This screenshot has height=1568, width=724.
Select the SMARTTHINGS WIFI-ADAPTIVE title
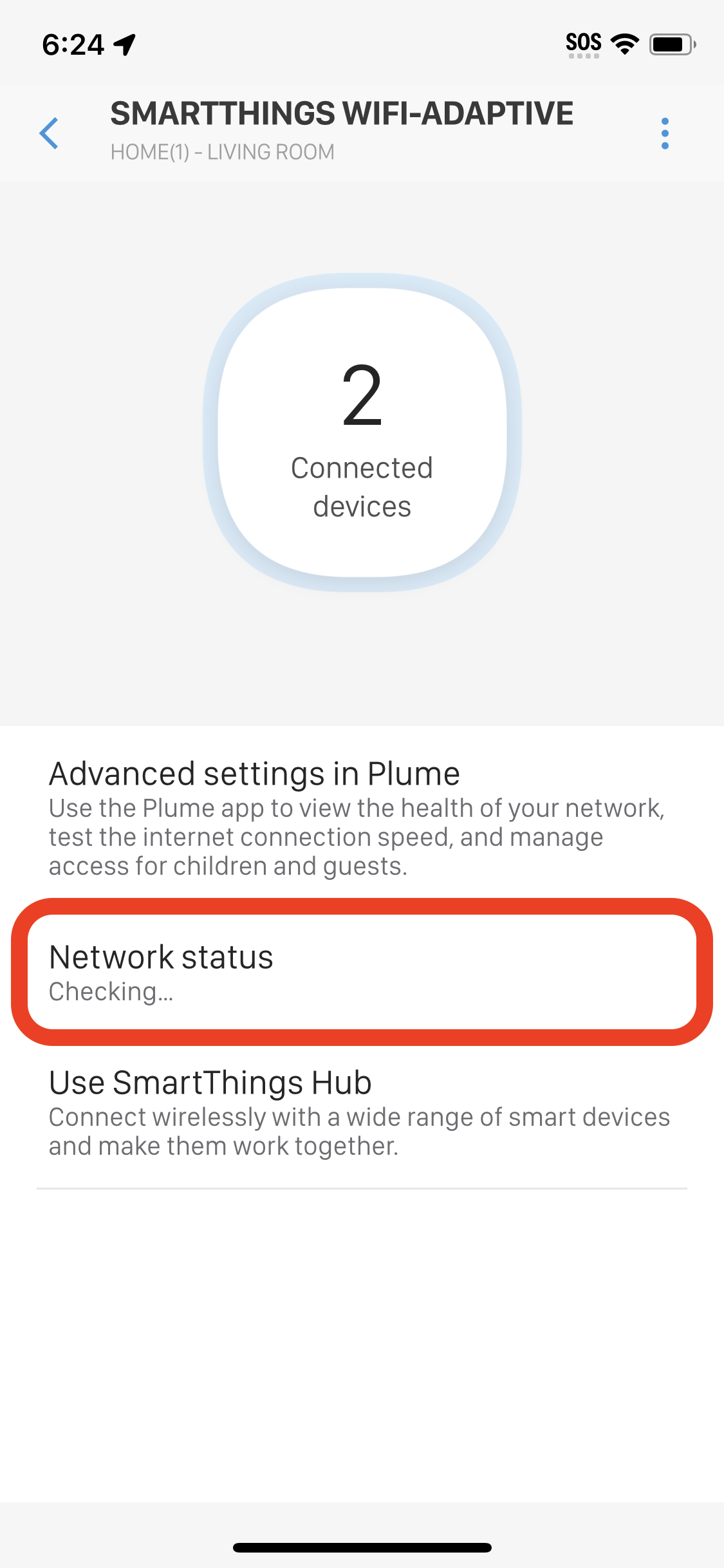[342, 113]
